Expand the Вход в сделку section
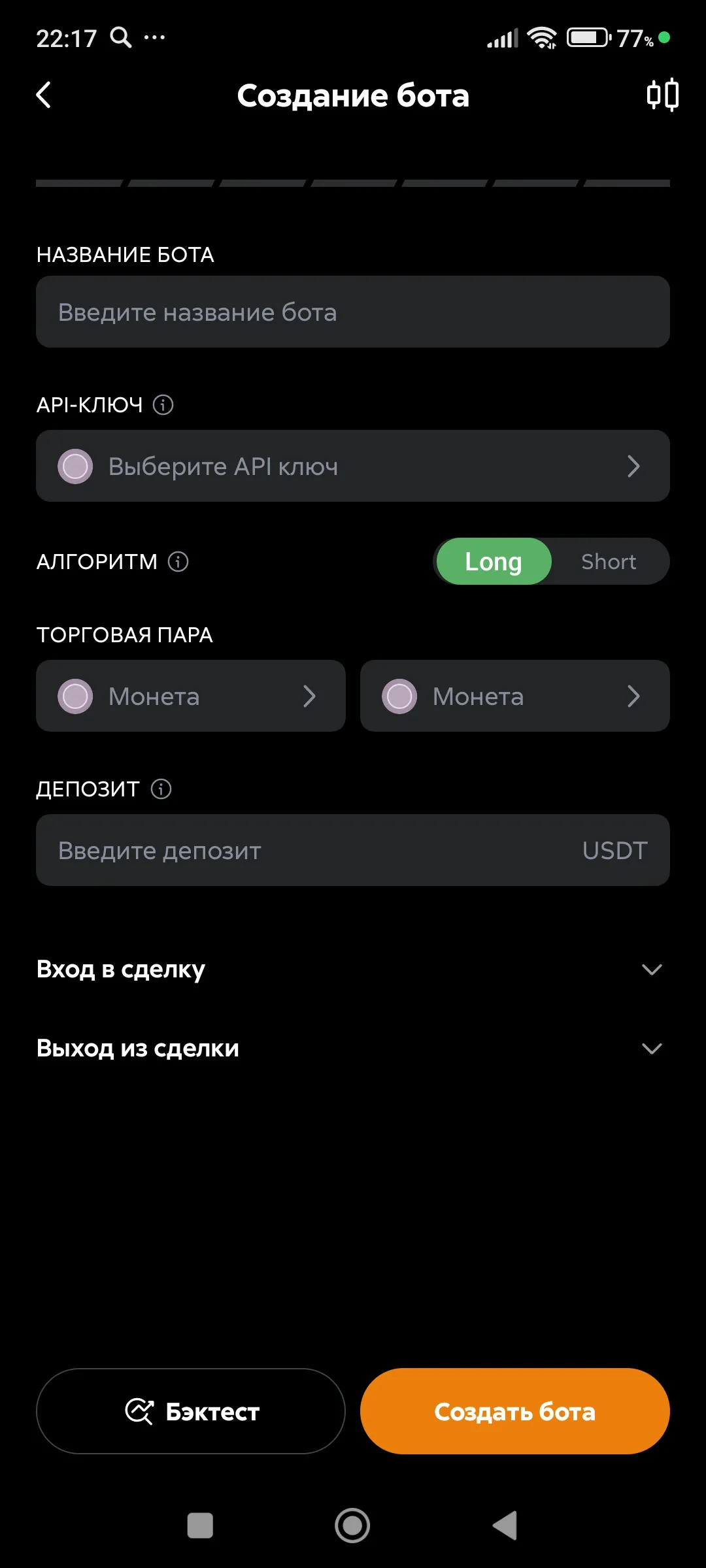The height and width of the screenshot is (1568, 706). pyautogui.click(x=652, y=970)
